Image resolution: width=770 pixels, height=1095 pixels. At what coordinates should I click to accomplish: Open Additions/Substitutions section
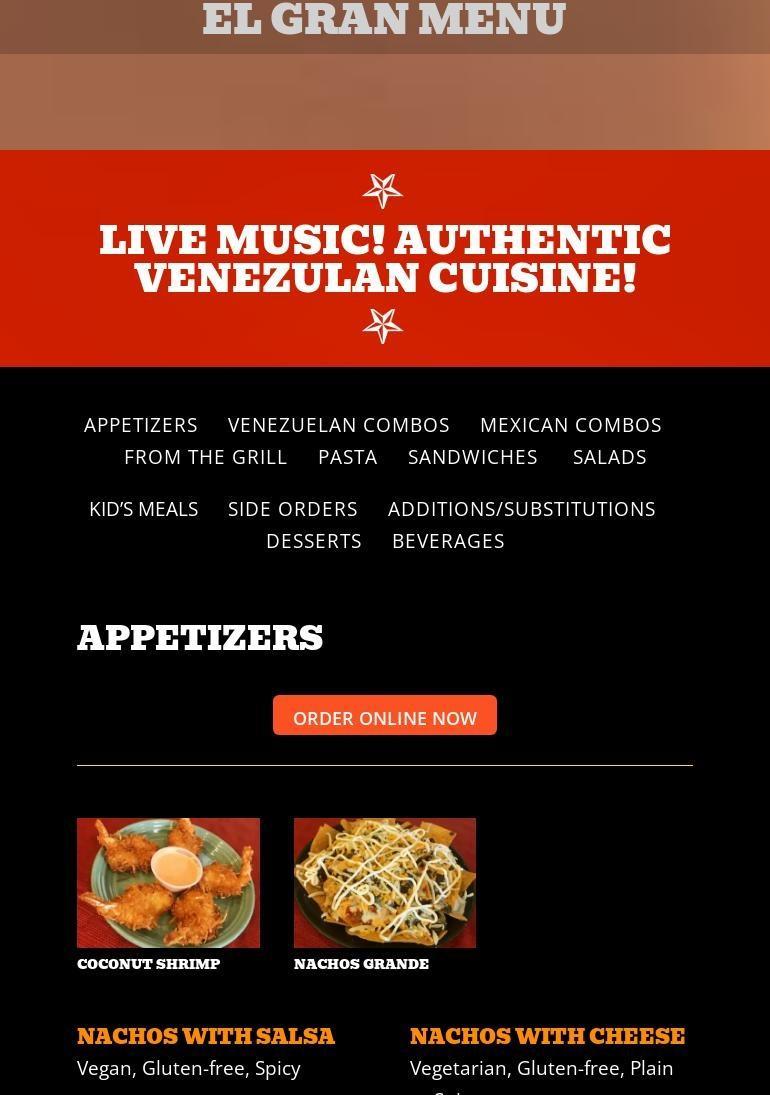522,509
